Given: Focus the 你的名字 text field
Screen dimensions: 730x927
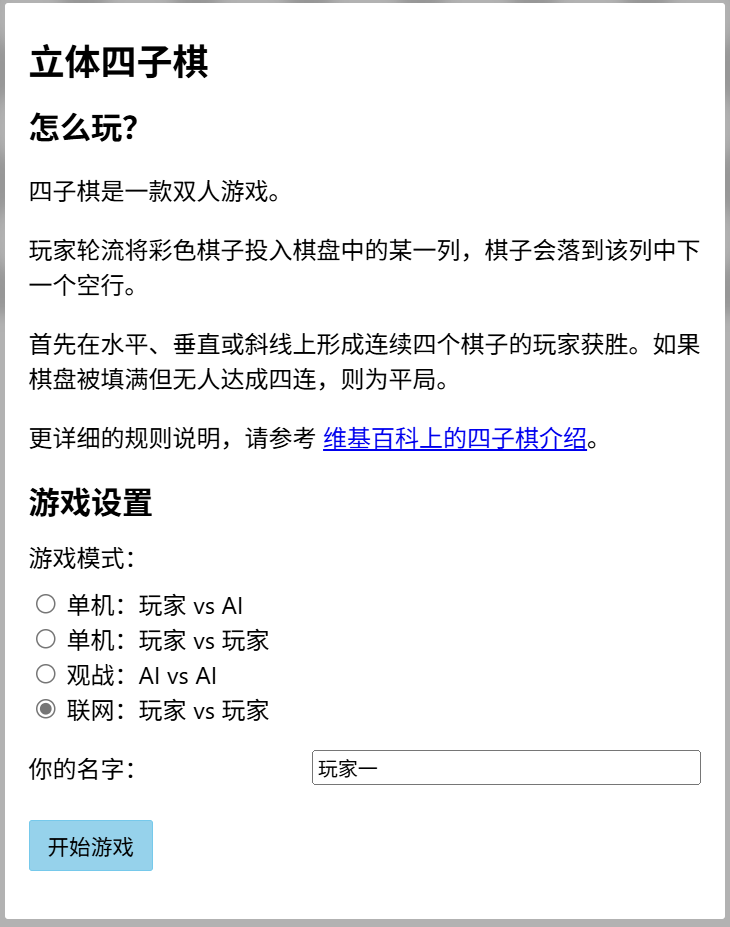Looking at the screenshot, I should pos(506,768).
